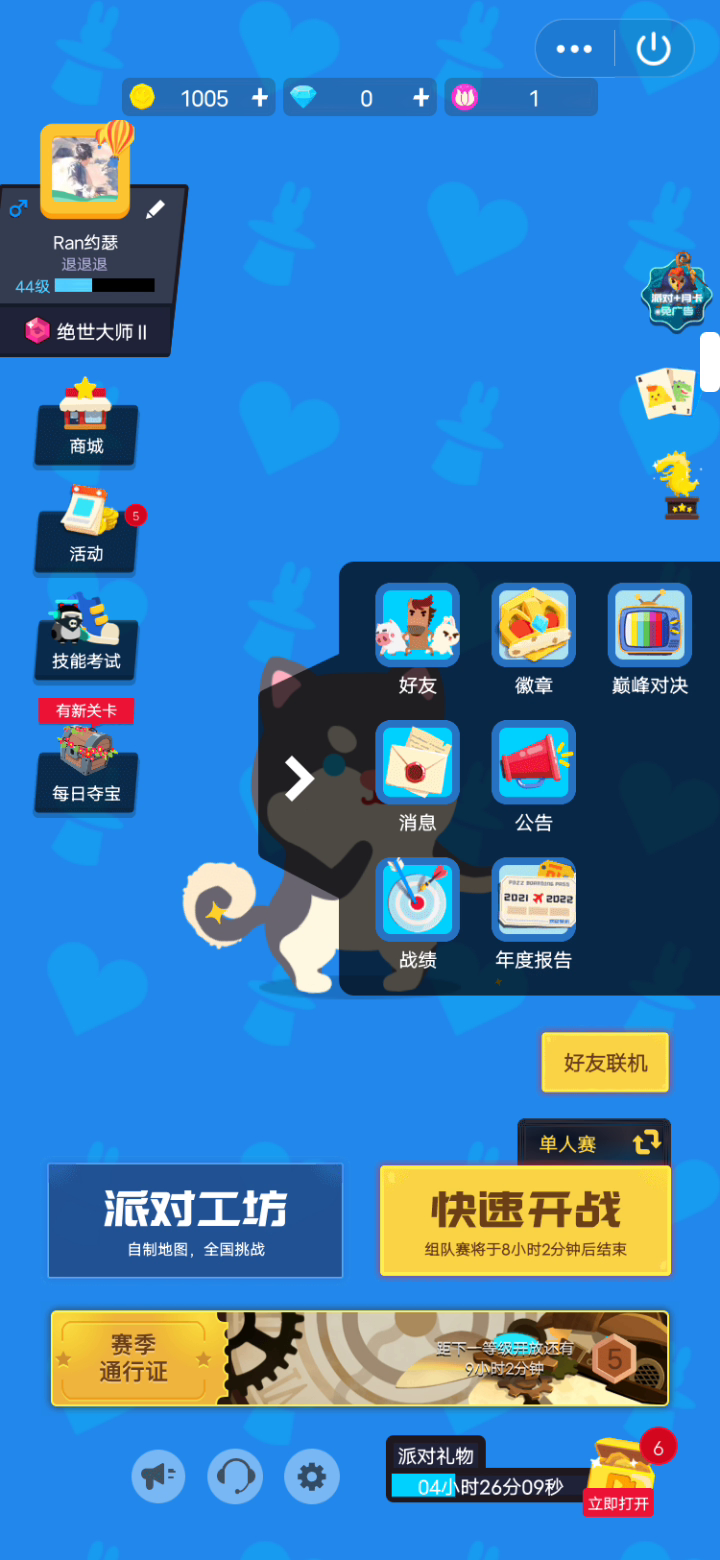Add more gold coins with plus

pyautogui.click(x=260, y=98)
